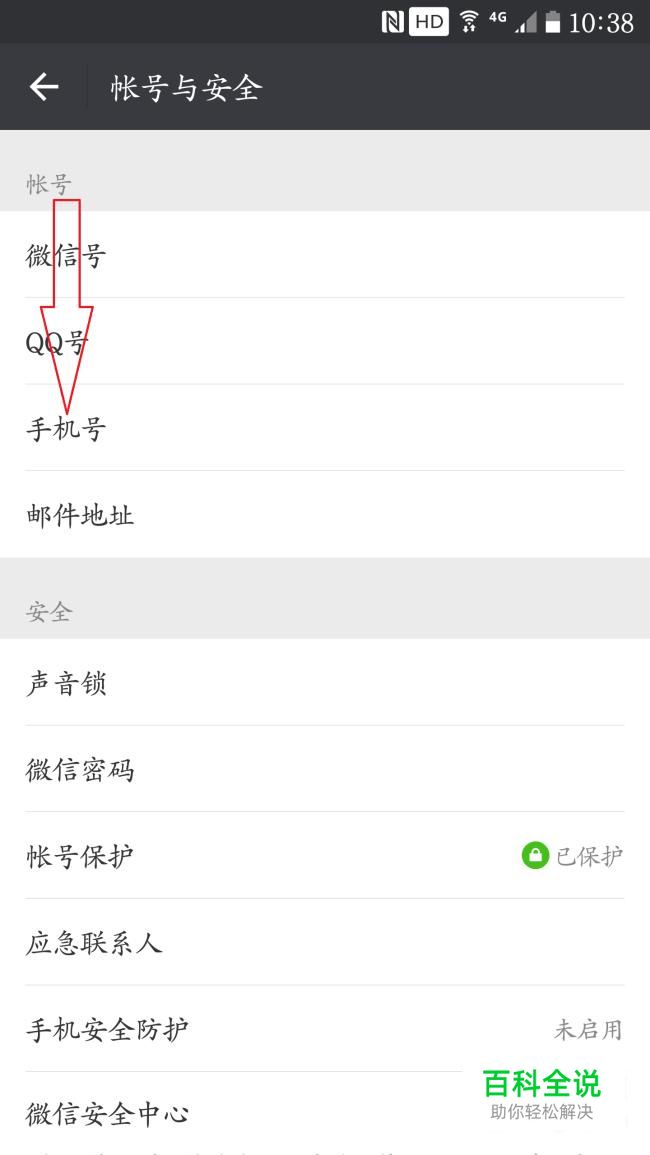Open 应急联系人

(325, 942)
